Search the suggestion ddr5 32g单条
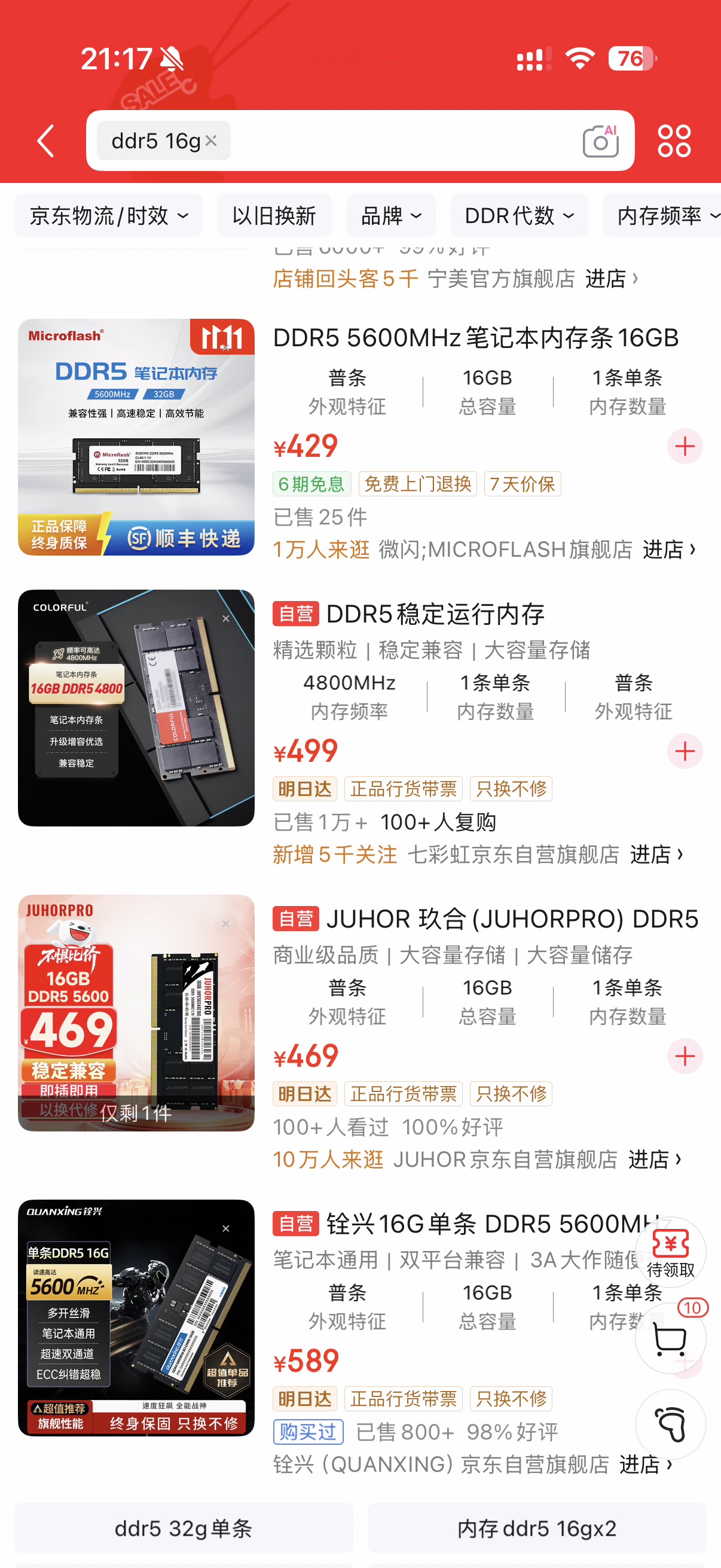The height and width of the screenshot is (1568, 721). [x=184, y=1528]
